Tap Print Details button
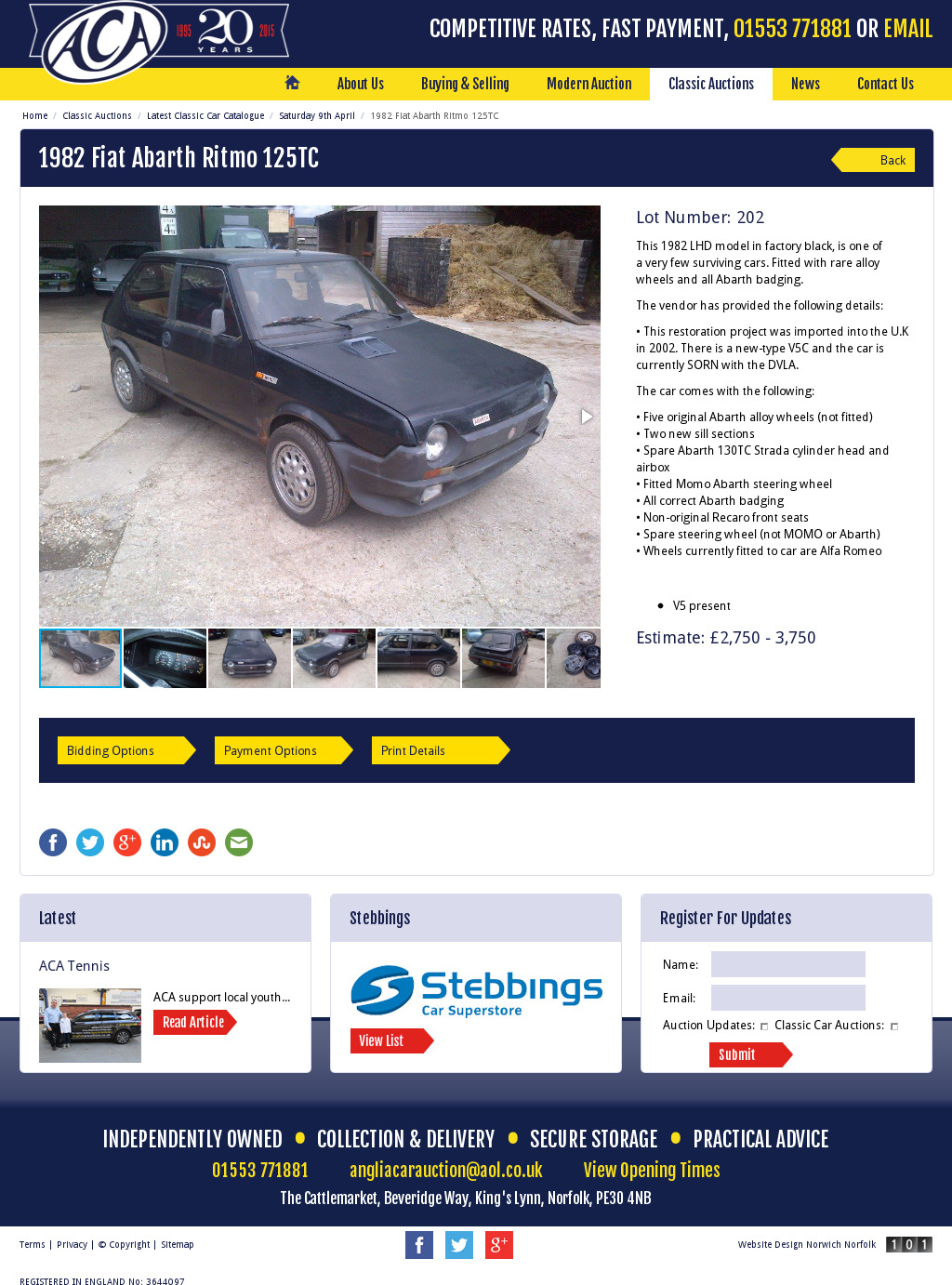Image resolution: width=952 pixels, height=1285 pixels. pos(437,750)
